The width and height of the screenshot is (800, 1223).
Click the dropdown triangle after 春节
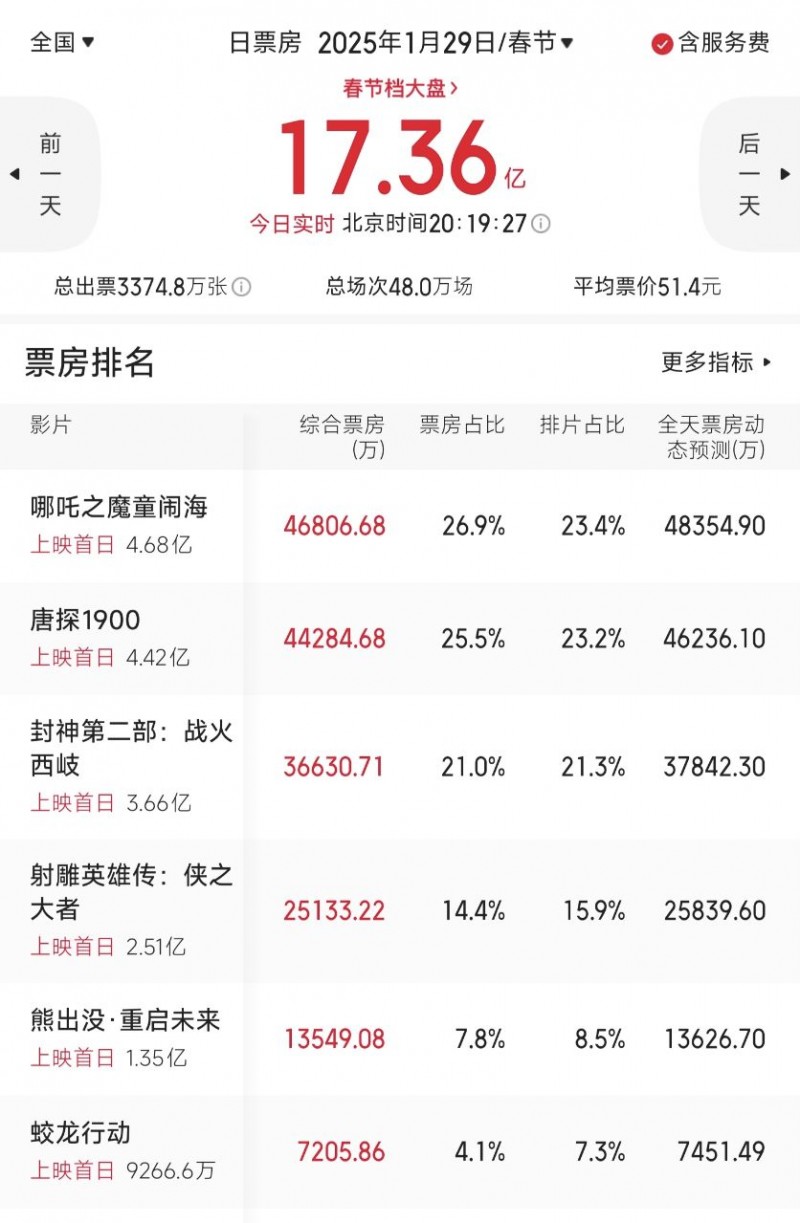tap(566, 43)
